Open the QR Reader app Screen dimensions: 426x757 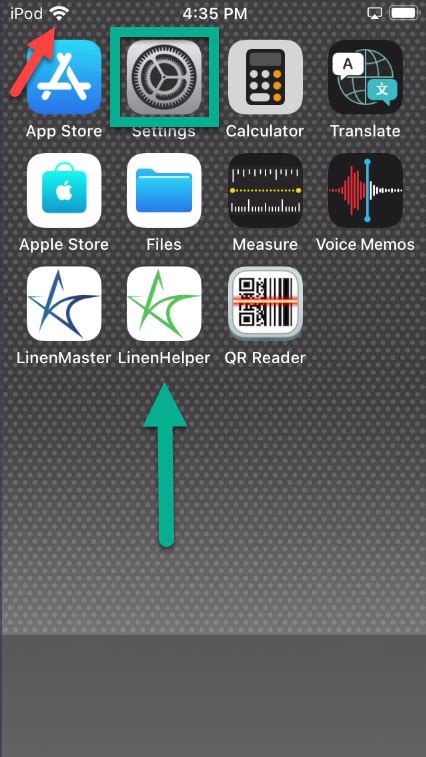[265, 304]
